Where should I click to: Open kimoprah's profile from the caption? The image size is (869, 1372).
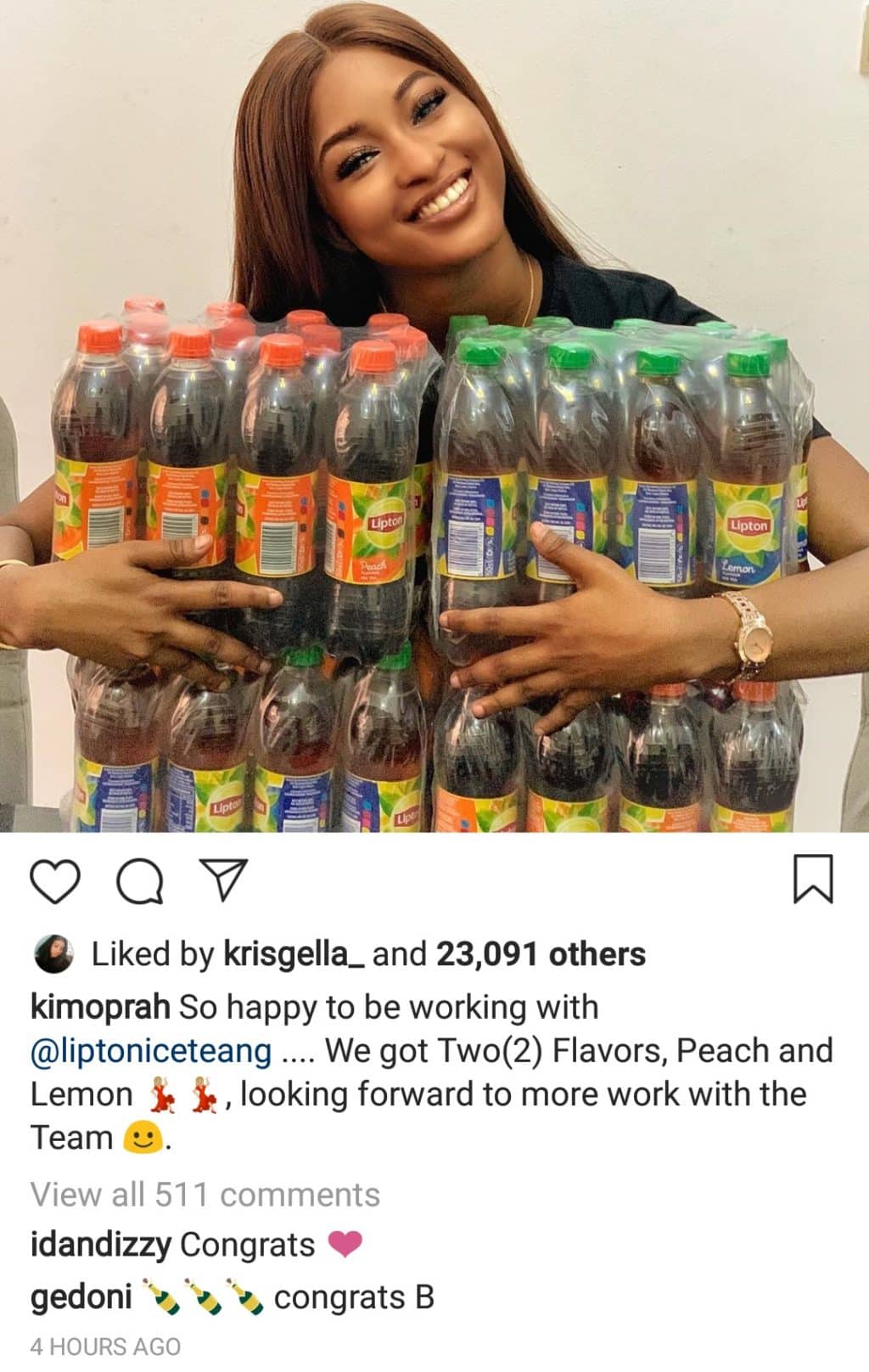point(100,1007)
